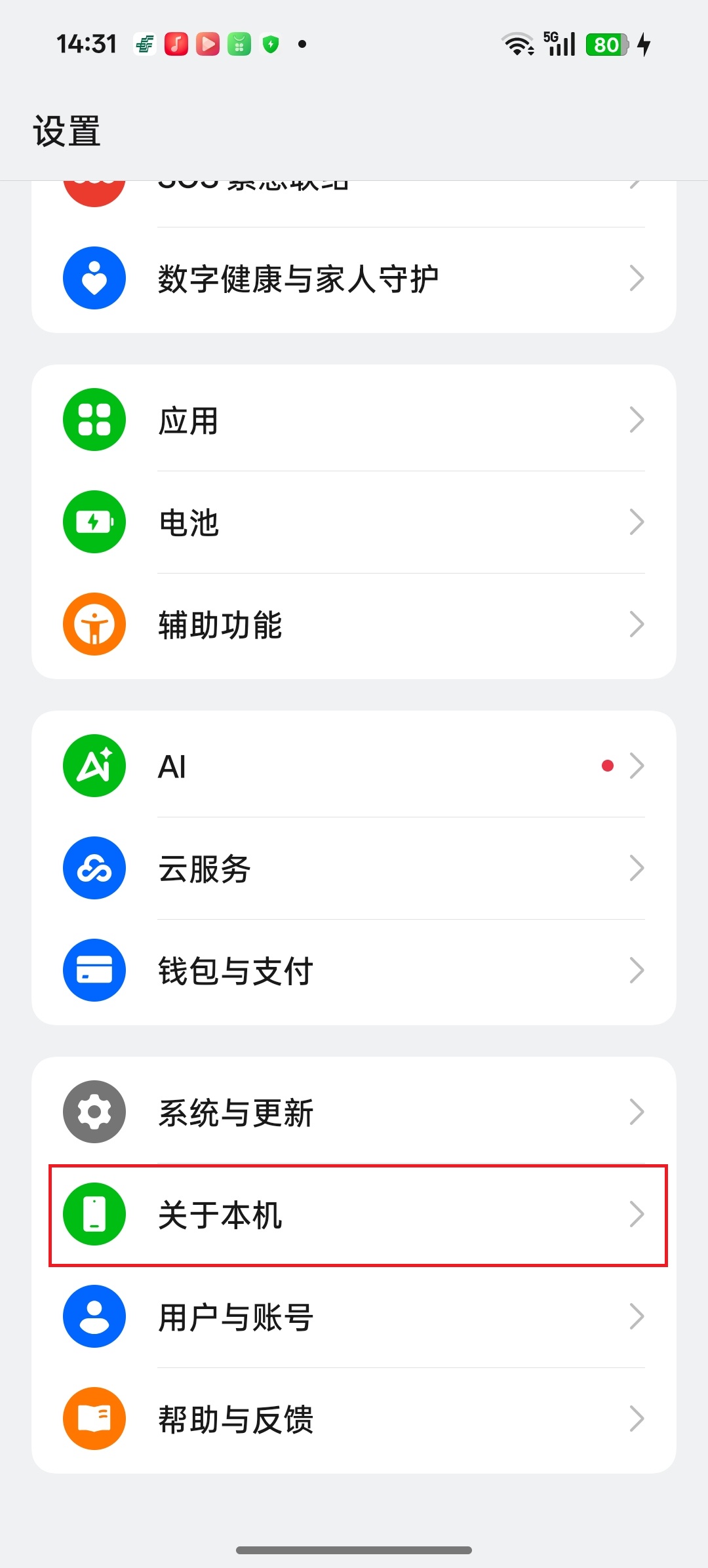Tap the AI sparkle icon
The width and height of the screenshot is (708, 1568).
tap(94, 766)
